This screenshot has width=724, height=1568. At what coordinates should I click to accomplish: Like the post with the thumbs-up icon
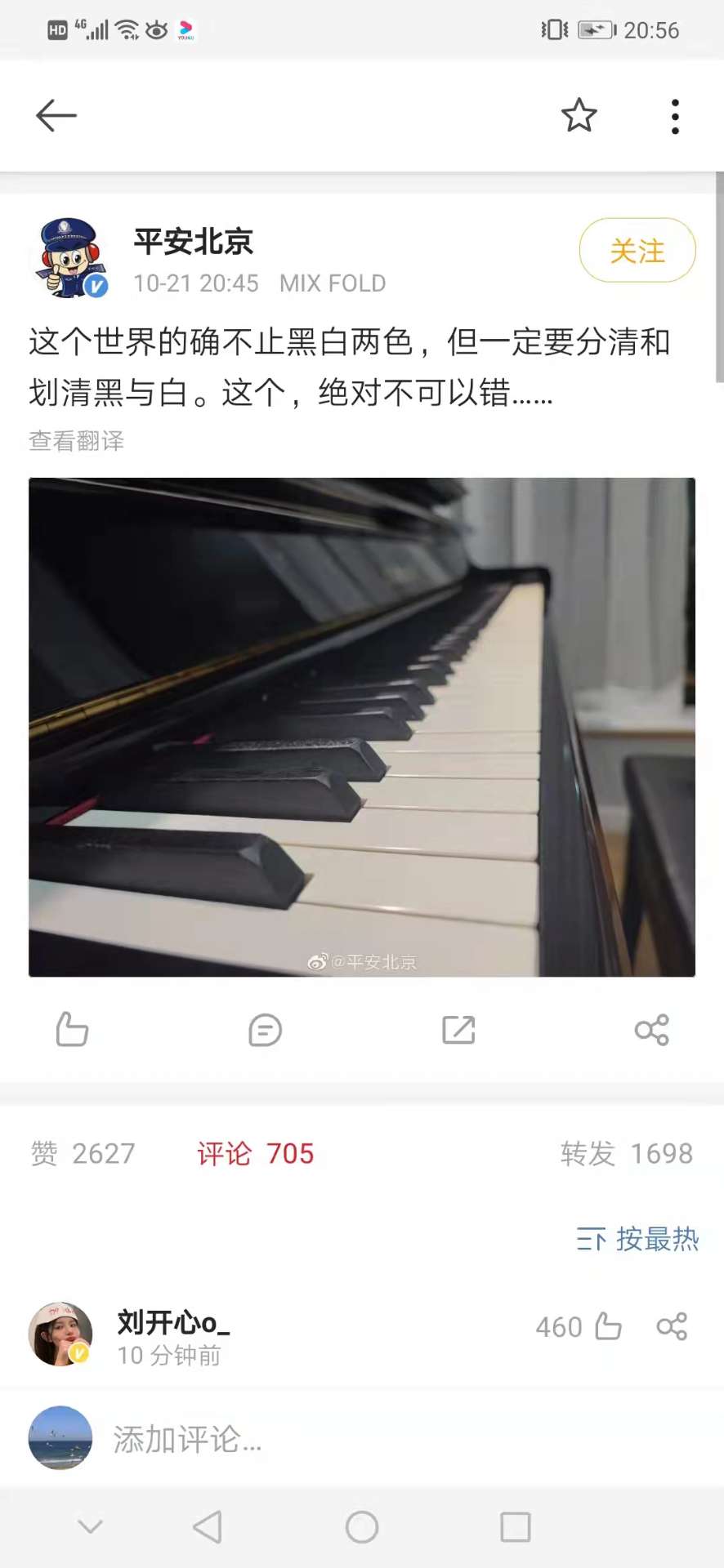click(72, 1029)
